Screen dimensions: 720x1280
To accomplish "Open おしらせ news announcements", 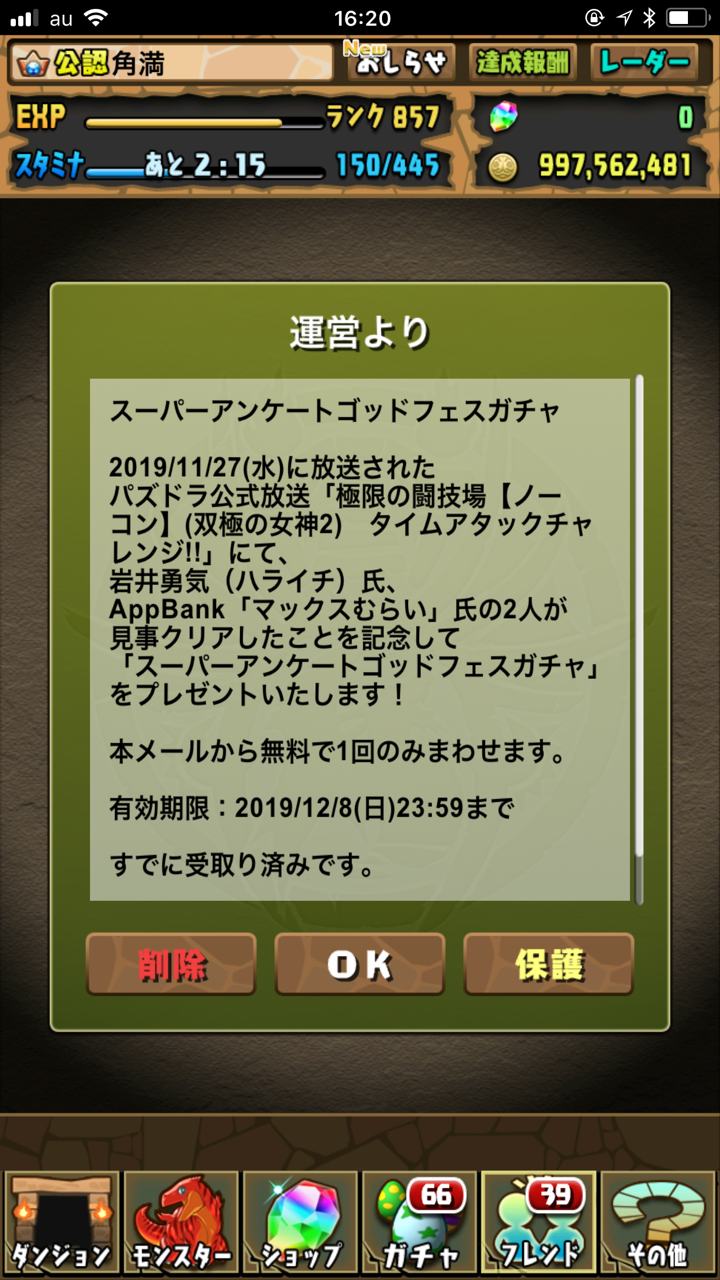I will click(401, 62).
